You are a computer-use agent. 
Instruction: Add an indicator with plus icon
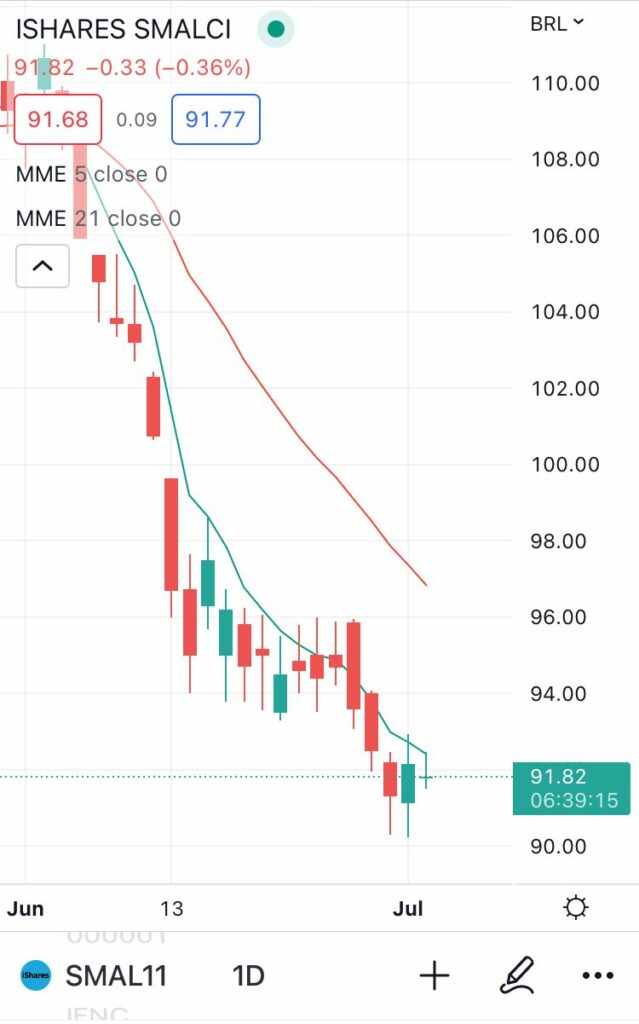pos(435,976)
